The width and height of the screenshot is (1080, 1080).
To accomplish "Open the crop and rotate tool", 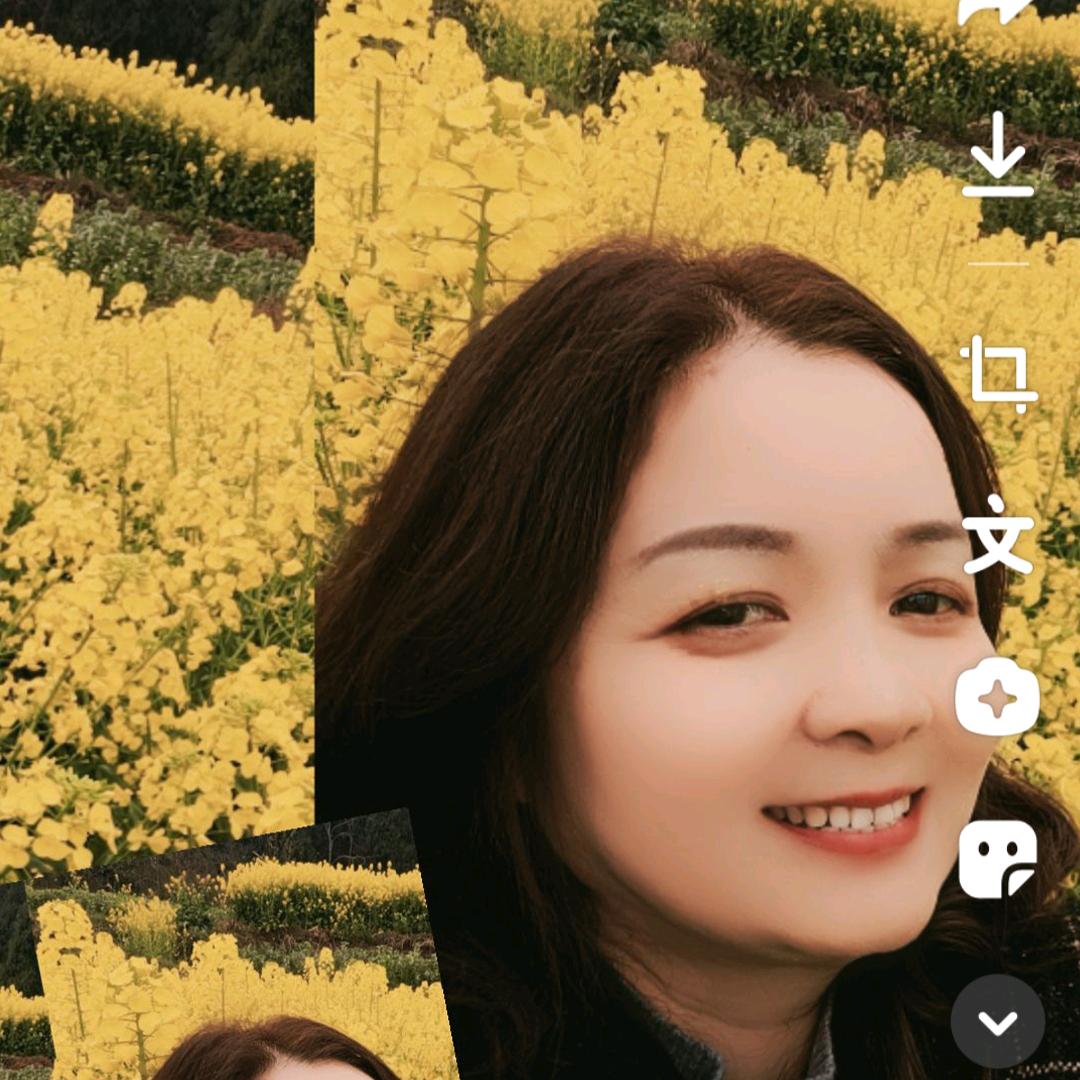I will [999, 374].
